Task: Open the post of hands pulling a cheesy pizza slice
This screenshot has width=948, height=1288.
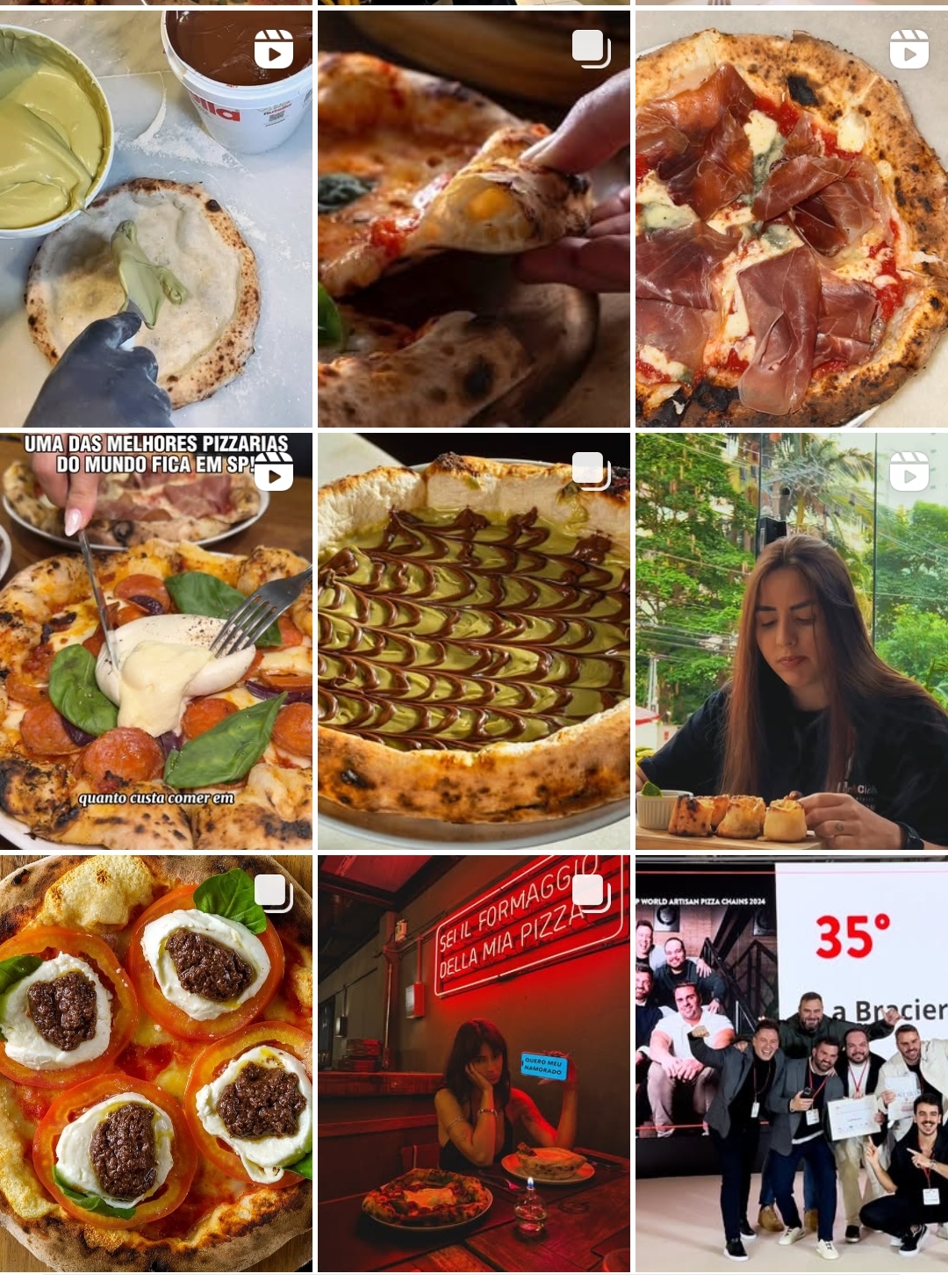Action: [x=474, y=219]
